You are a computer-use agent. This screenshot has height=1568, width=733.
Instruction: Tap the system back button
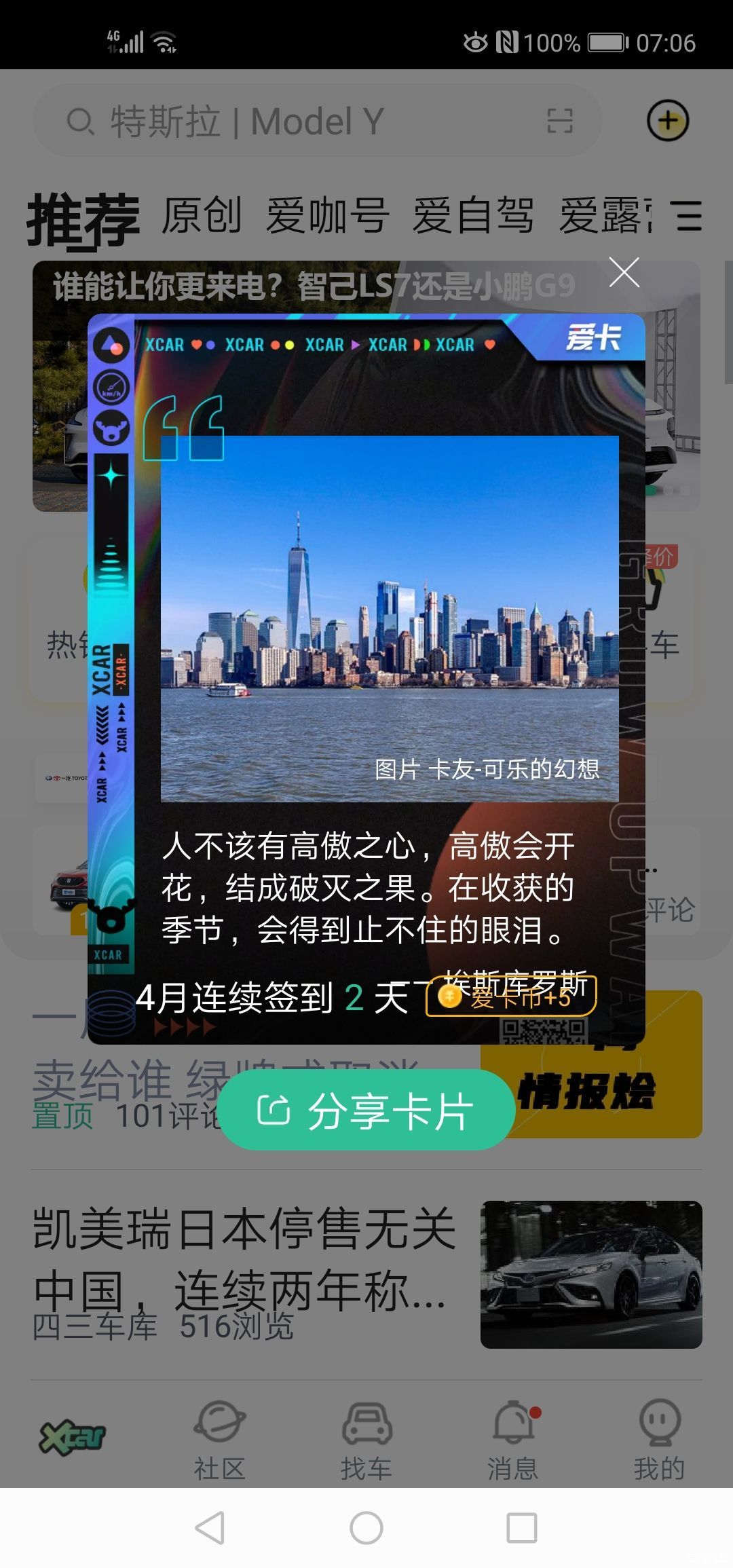click(x=210, y=1529)
